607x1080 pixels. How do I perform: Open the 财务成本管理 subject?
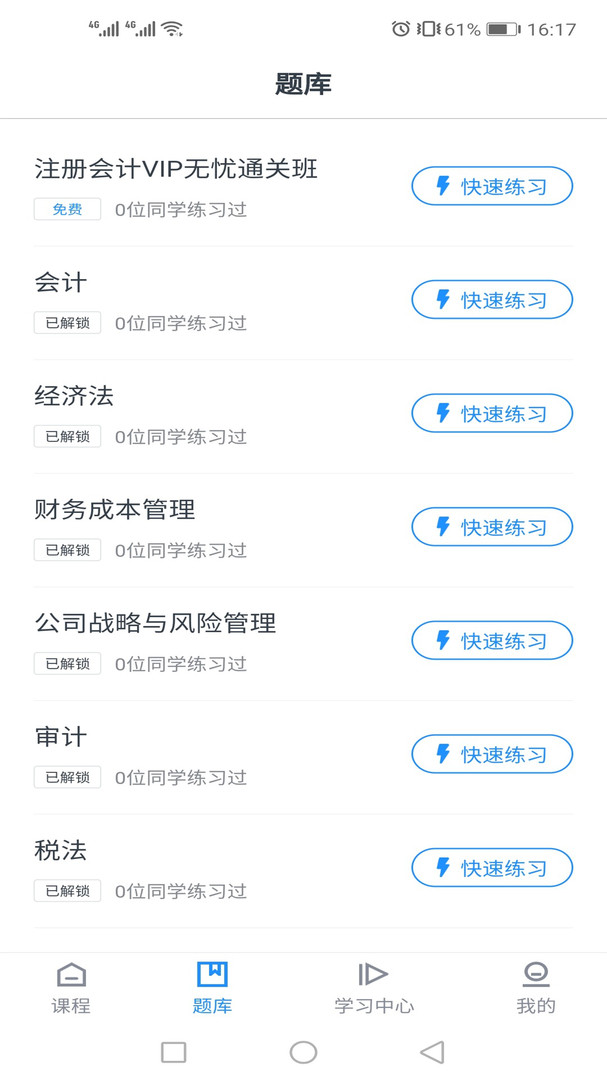[115, 510]
